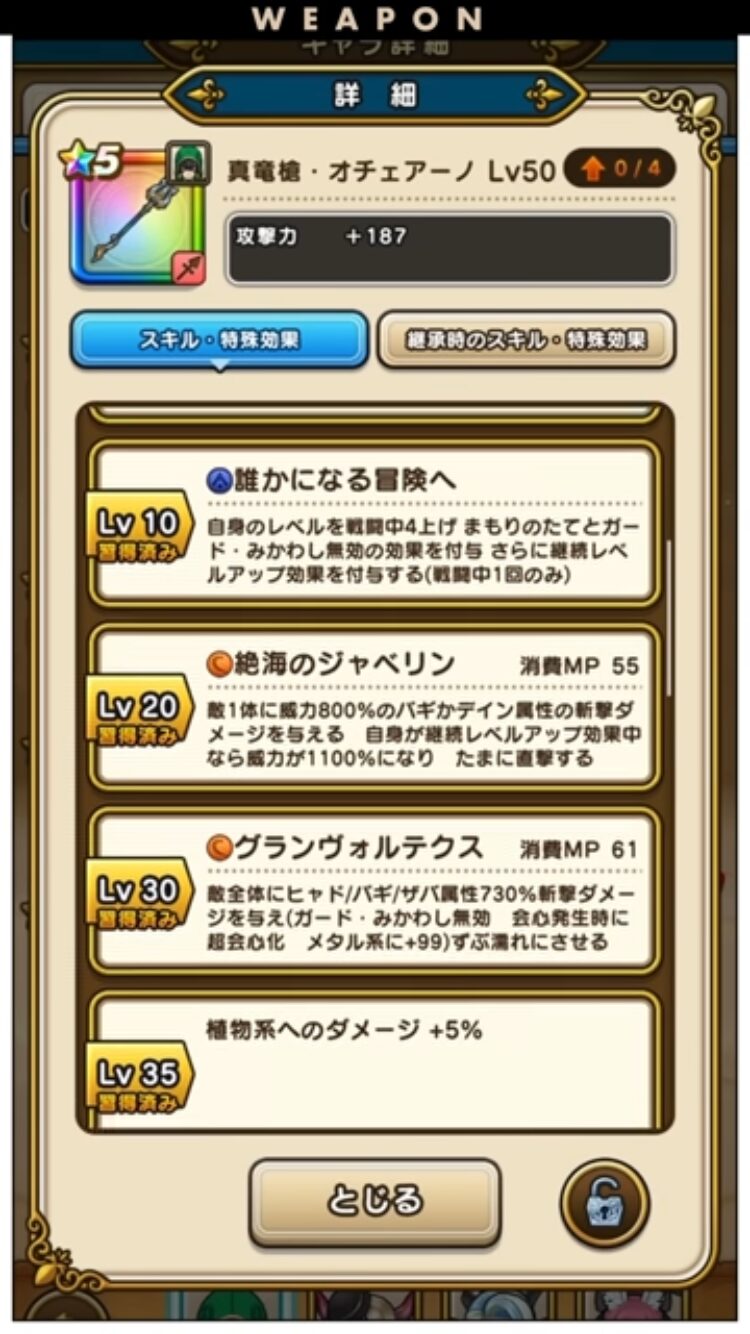Switch to the スキル・特殊効果 tab
The image size is (750, 1334).
pos(219,340)
